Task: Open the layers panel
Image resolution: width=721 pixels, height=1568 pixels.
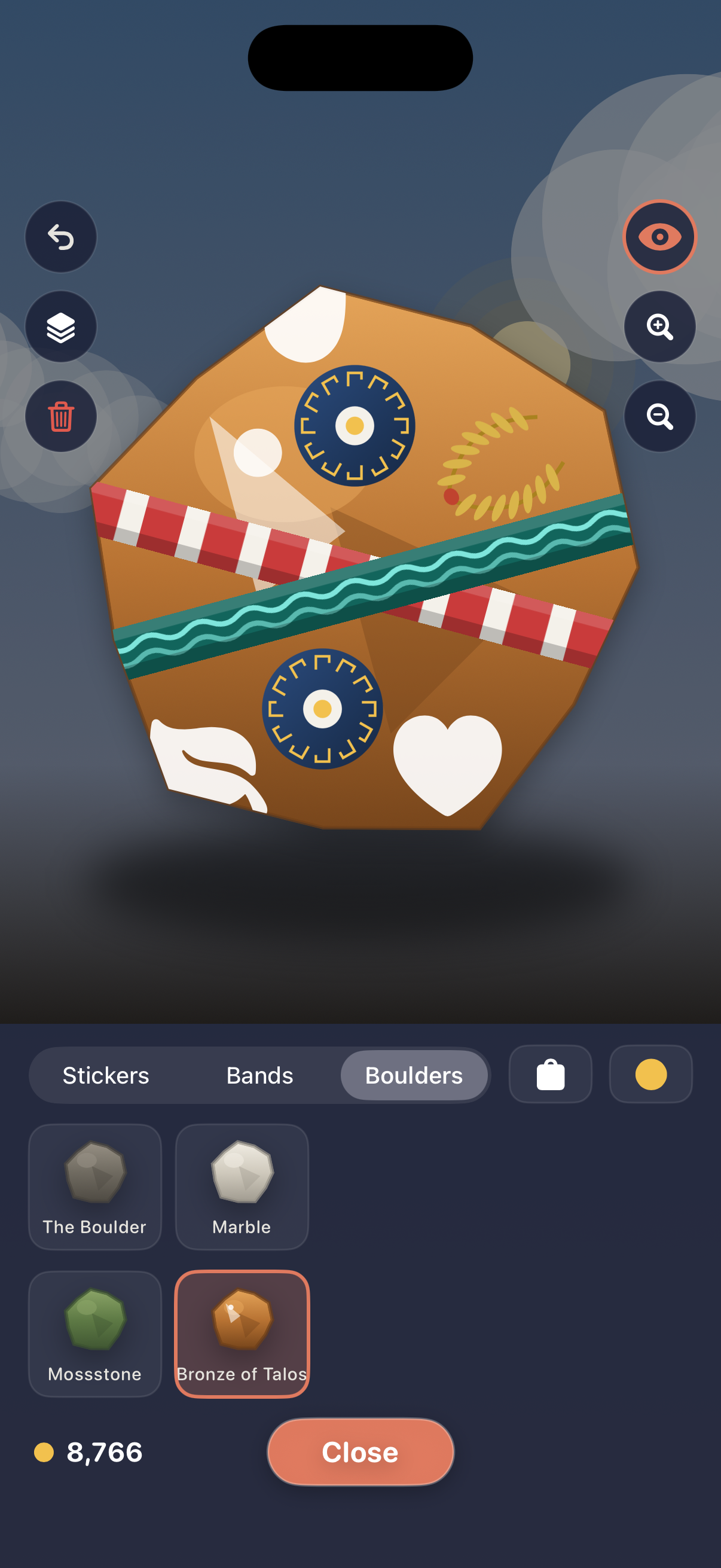Action: [61, 327]
